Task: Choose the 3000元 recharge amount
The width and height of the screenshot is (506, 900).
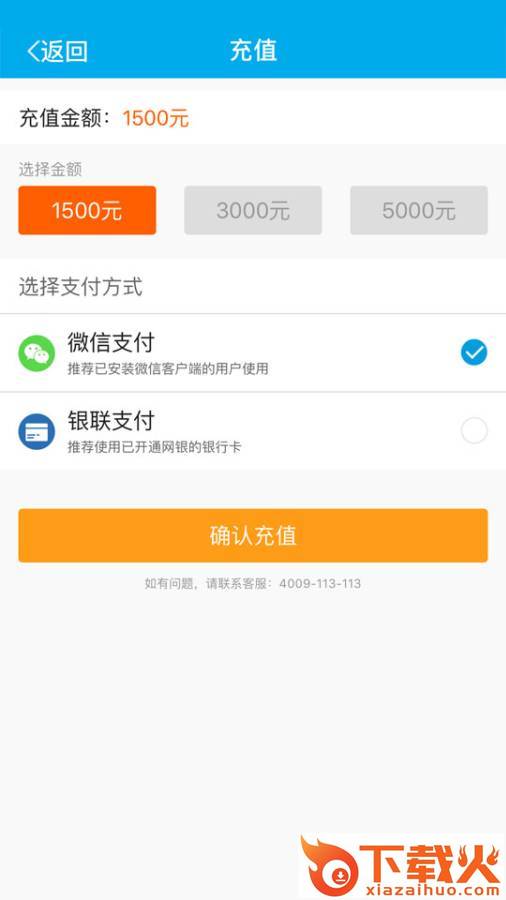Action: point(253,210)
